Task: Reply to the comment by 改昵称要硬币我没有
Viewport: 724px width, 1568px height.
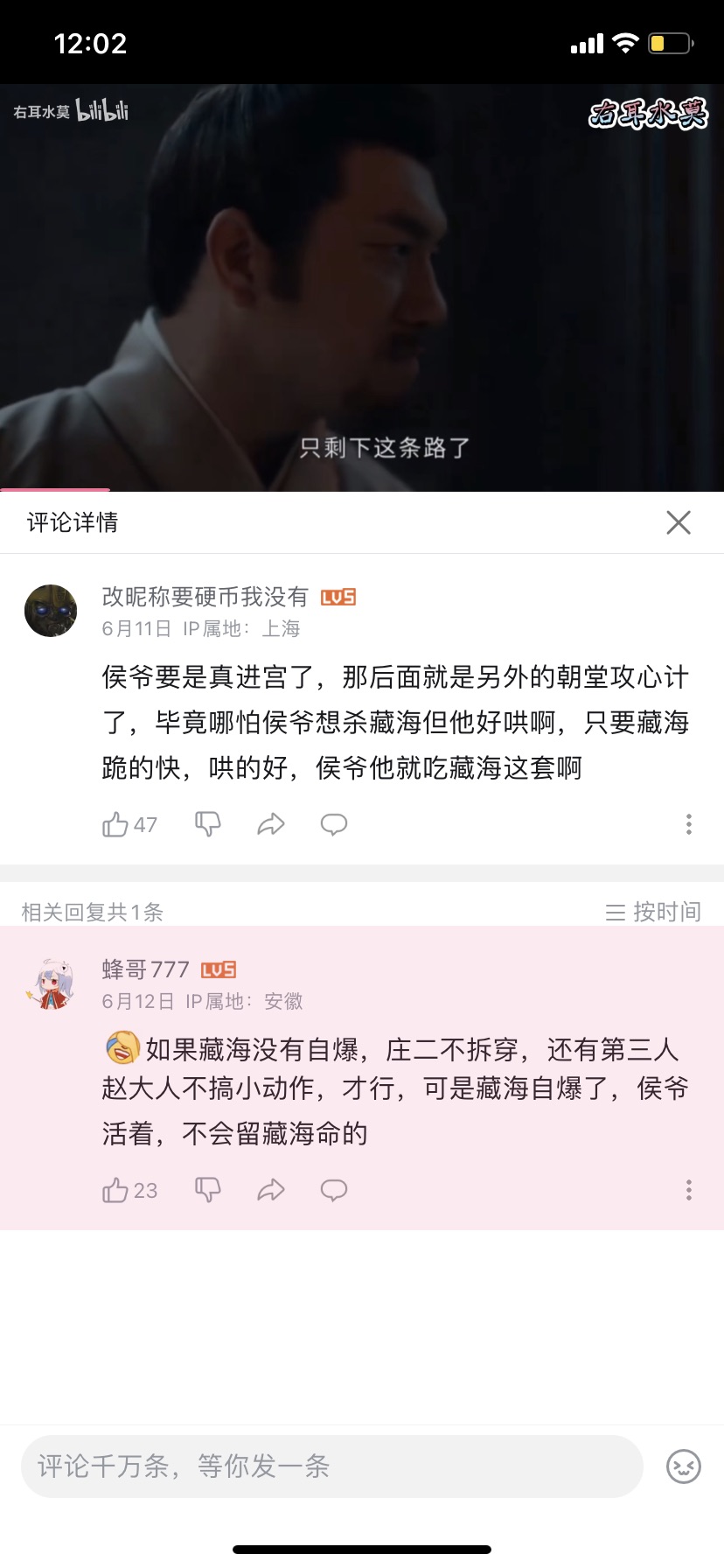Action: pyautogui.click(x=334, y=824)
